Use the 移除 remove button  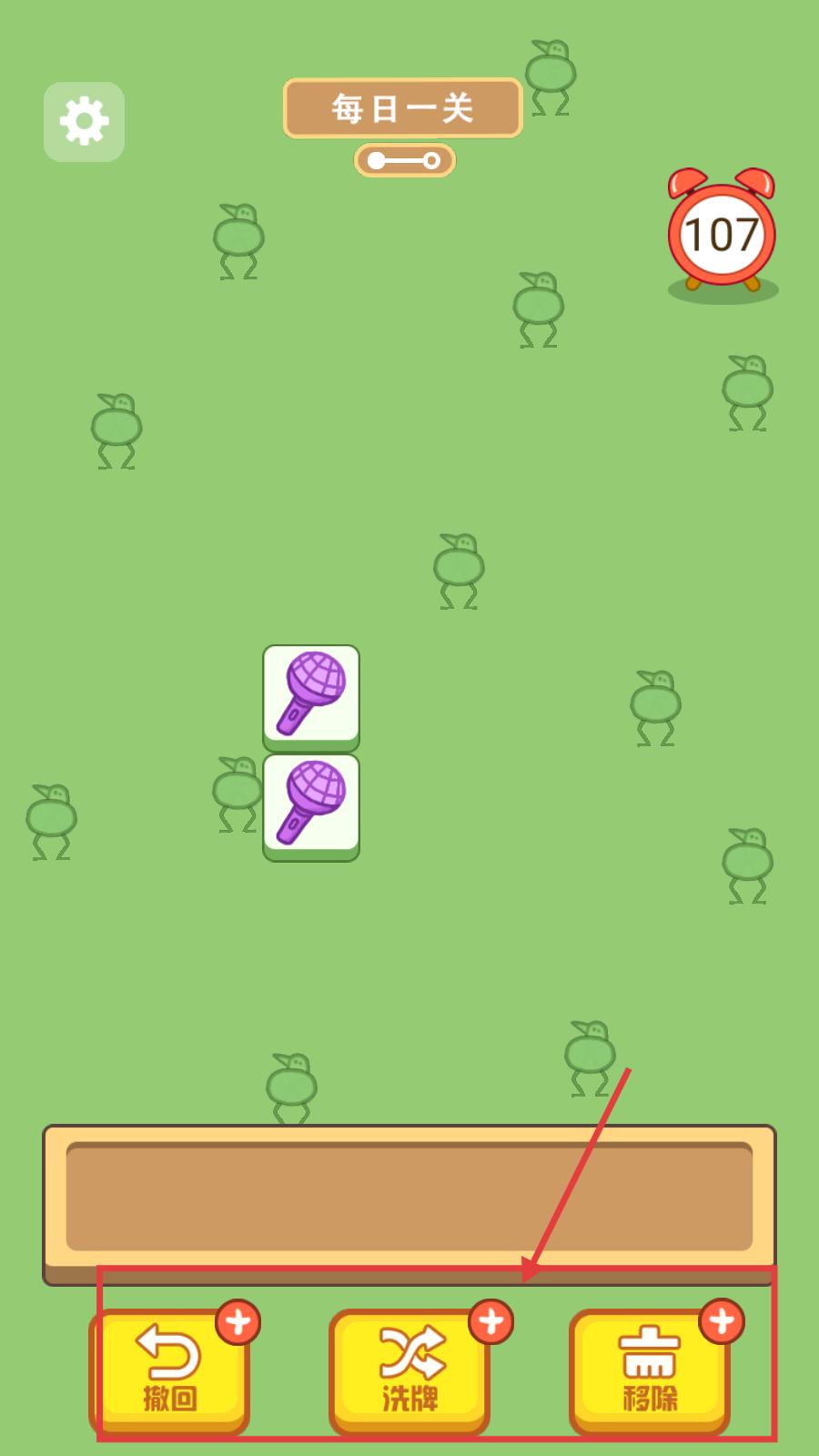[x=650, y=1370]
